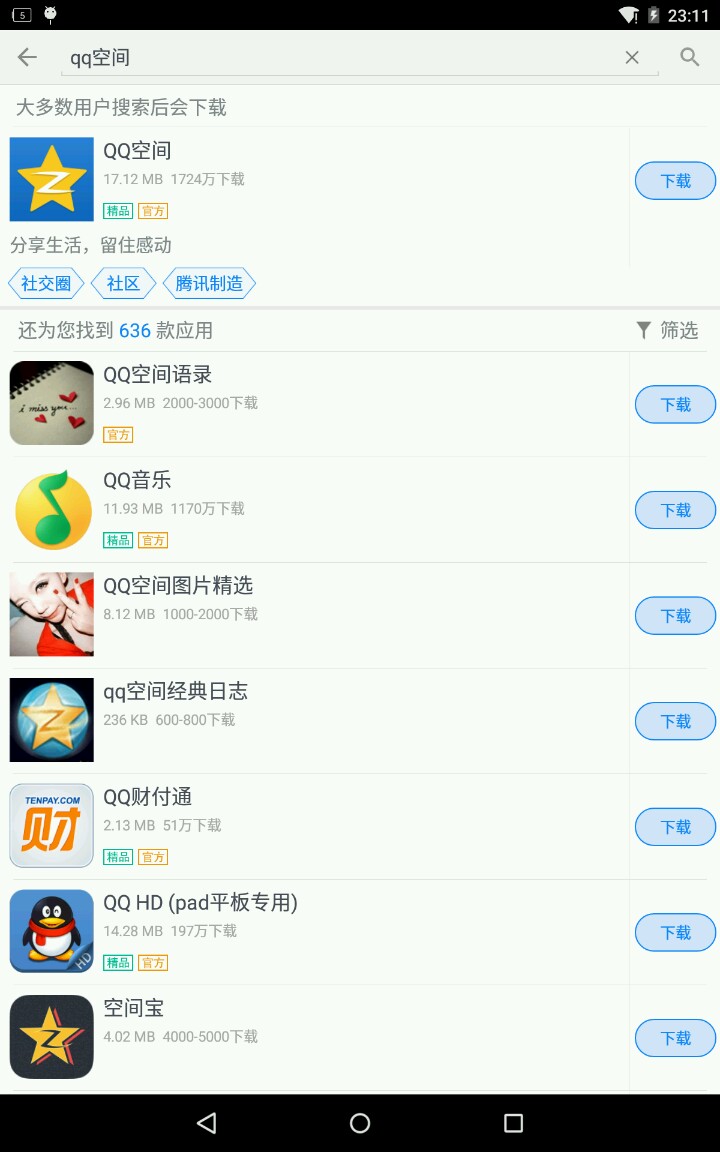Select the 社交圈 tag
The width and height of the screenshot is (720, 1152).
point(46,284)
